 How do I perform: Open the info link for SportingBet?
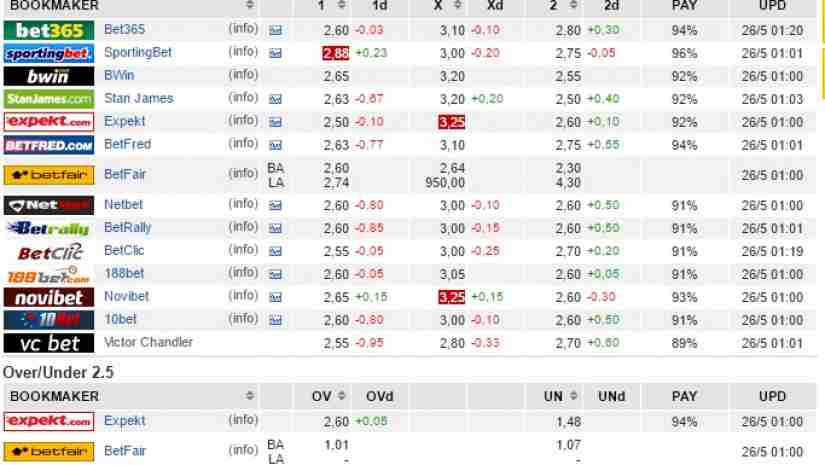tap(242, 52)
